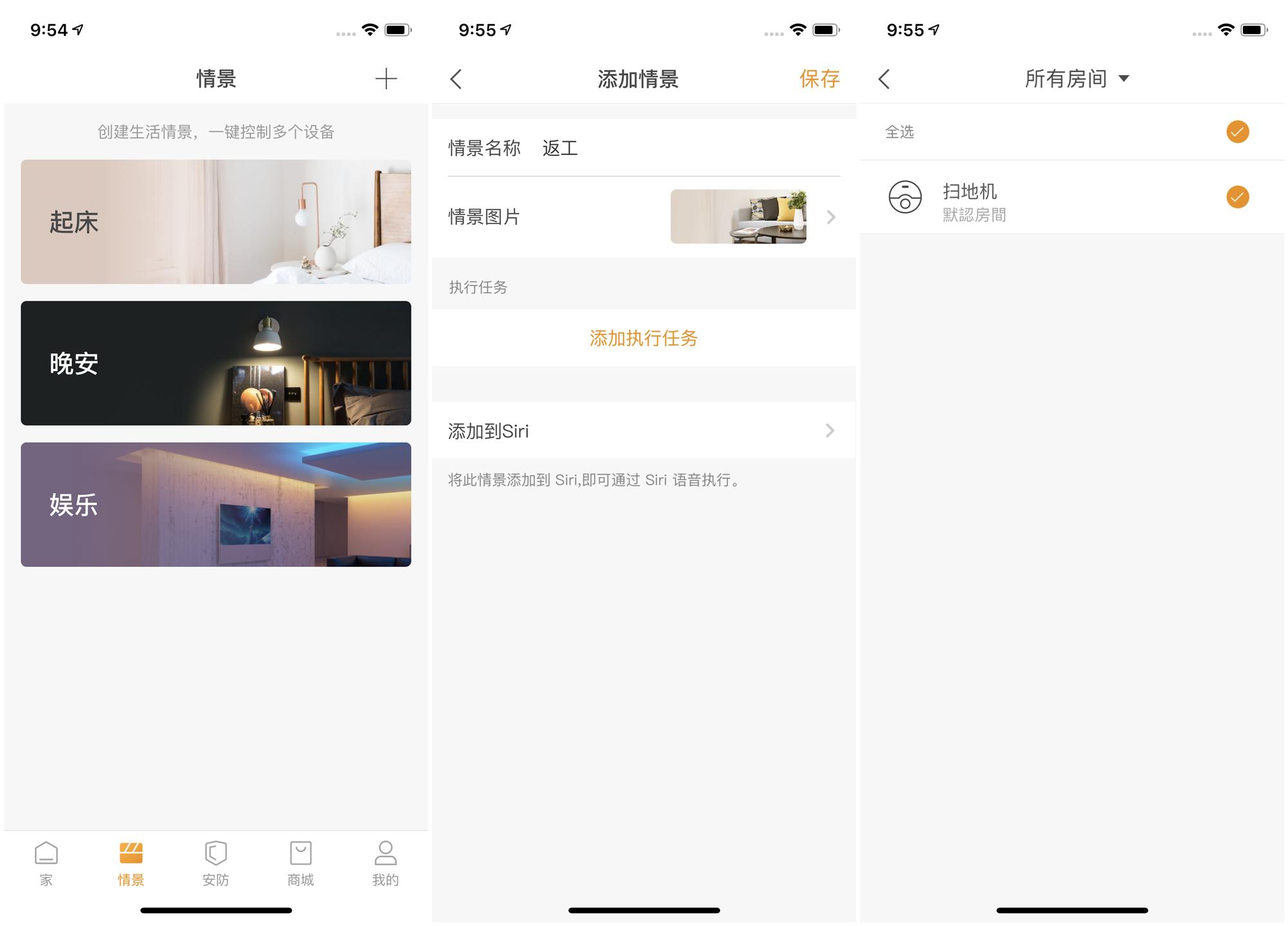
Task: Toggle the 全选 checkbox
Action: [x=1237, y=132]
